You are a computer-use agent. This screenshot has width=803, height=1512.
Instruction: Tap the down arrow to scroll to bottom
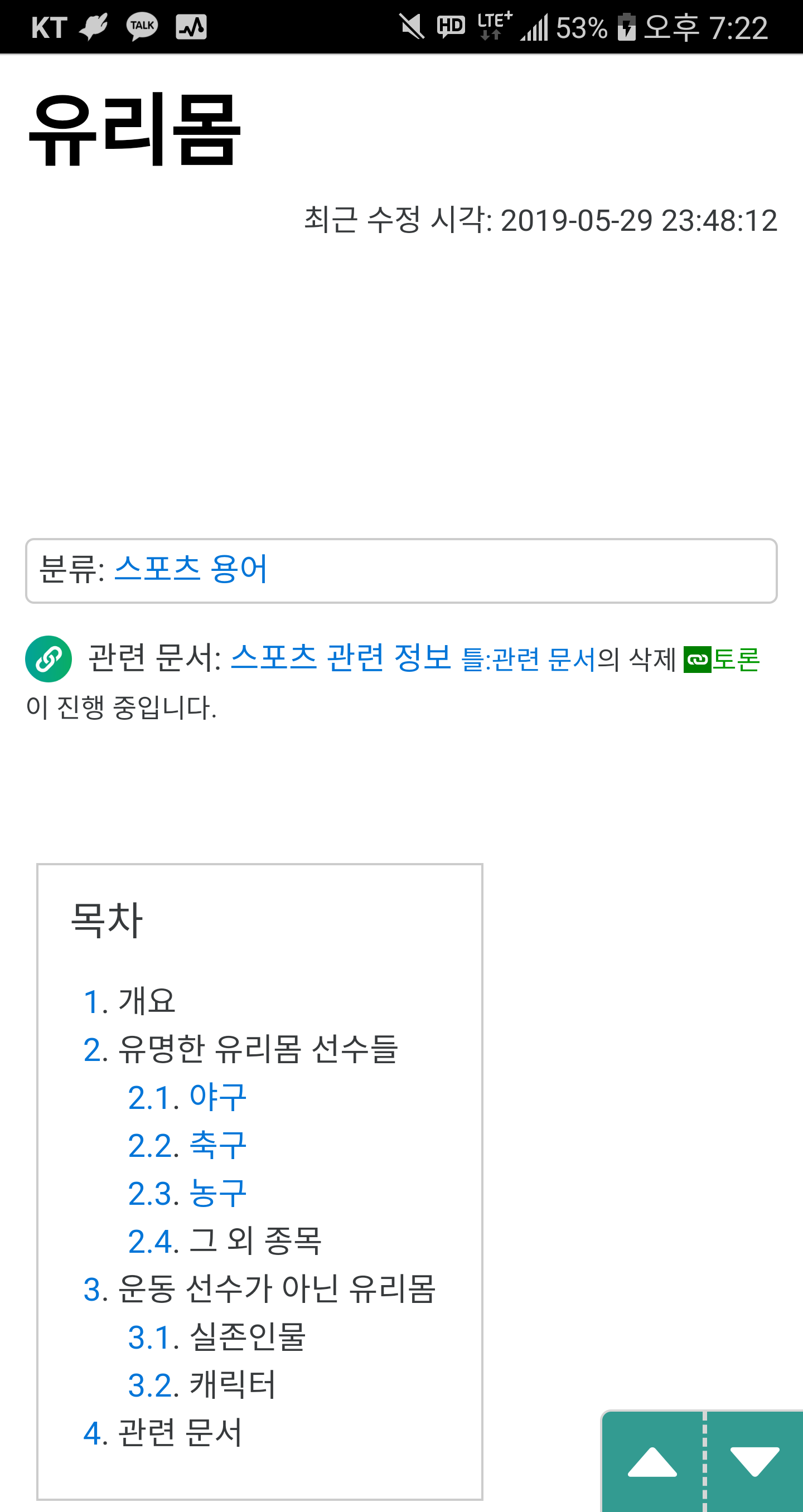754,1461
